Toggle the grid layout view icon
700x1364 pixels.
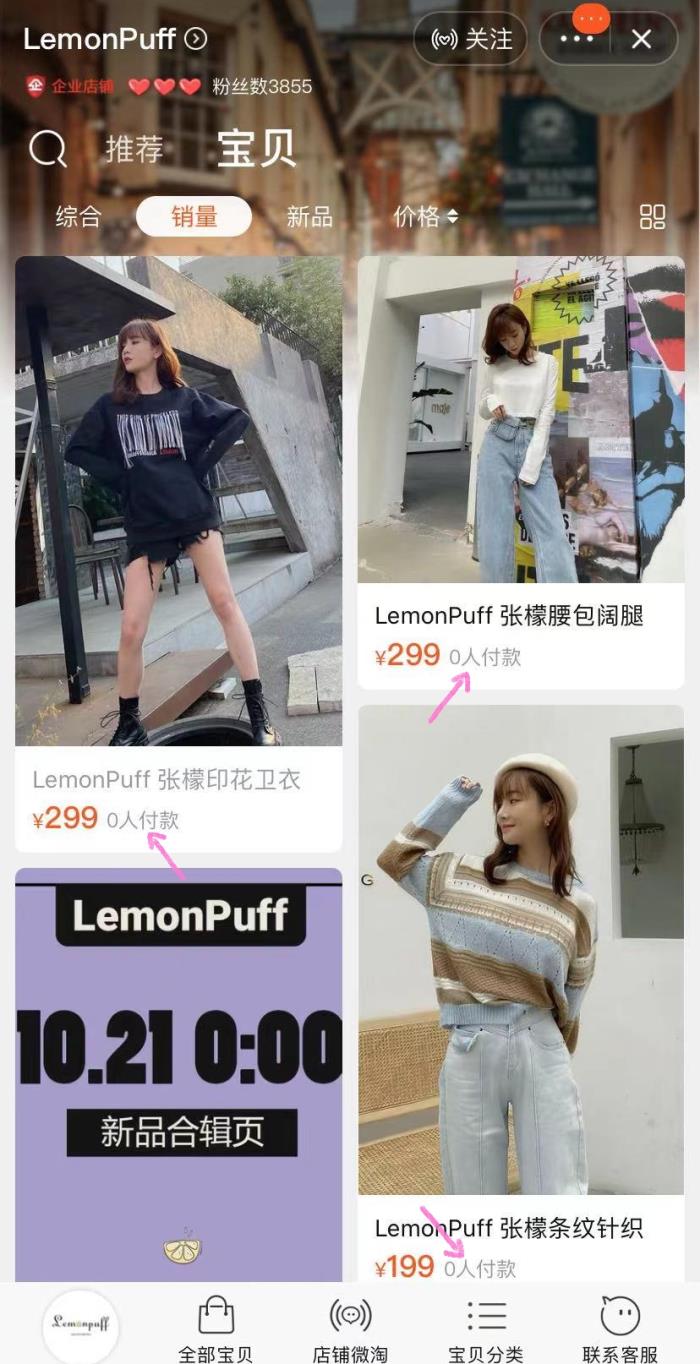pos(652,217)
